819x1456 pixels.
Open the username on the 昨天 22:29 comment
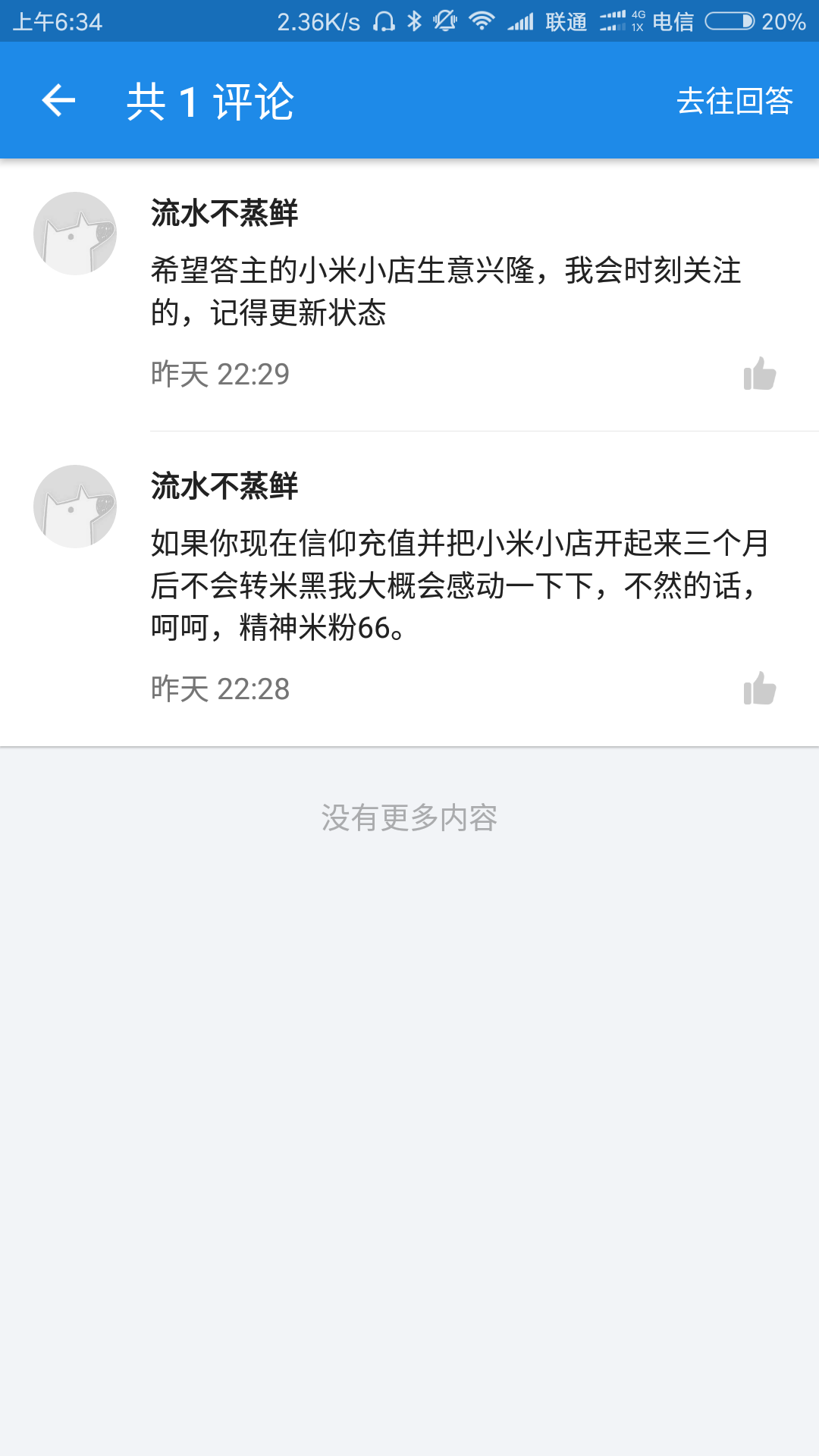224,213
